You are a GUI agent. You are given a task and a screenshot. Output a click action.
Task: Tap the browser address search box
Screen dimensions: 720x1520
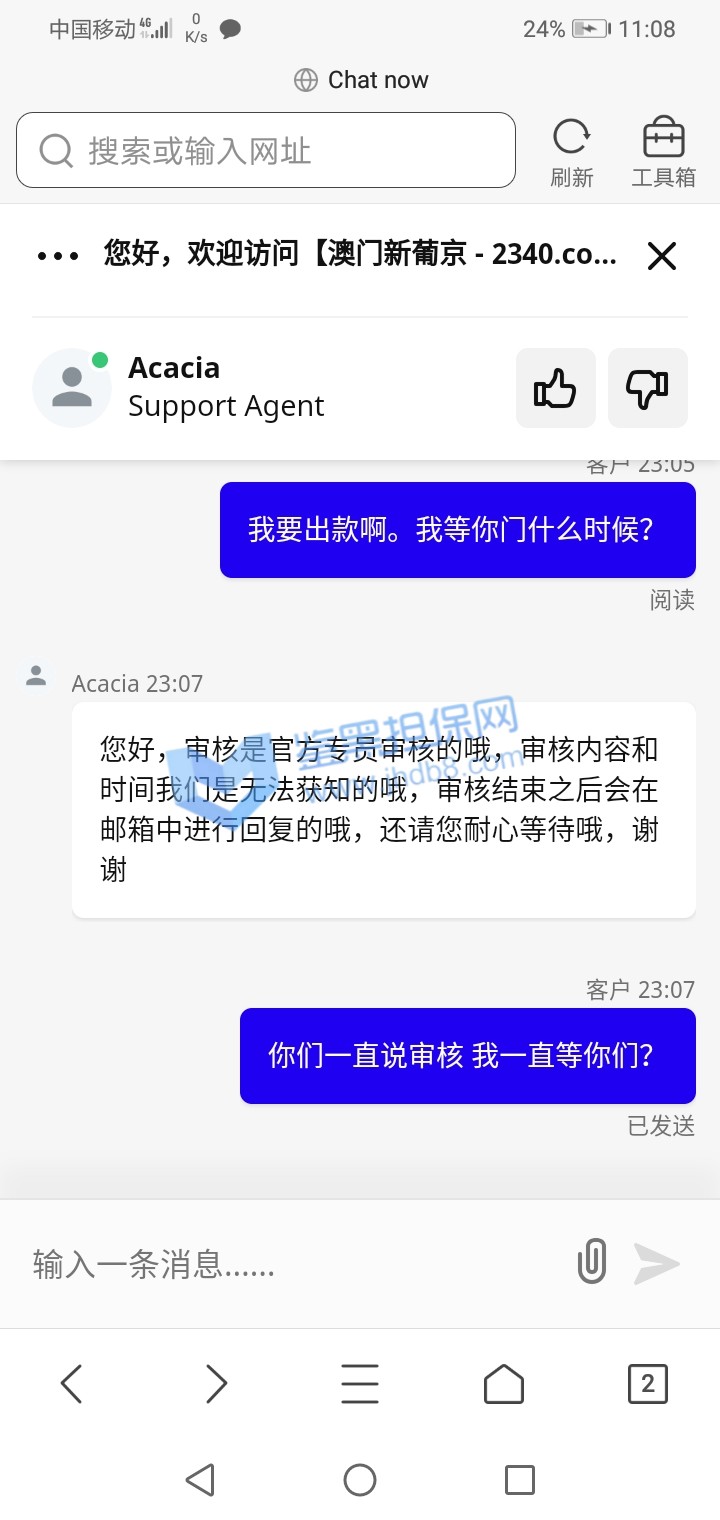click(265, 150)
